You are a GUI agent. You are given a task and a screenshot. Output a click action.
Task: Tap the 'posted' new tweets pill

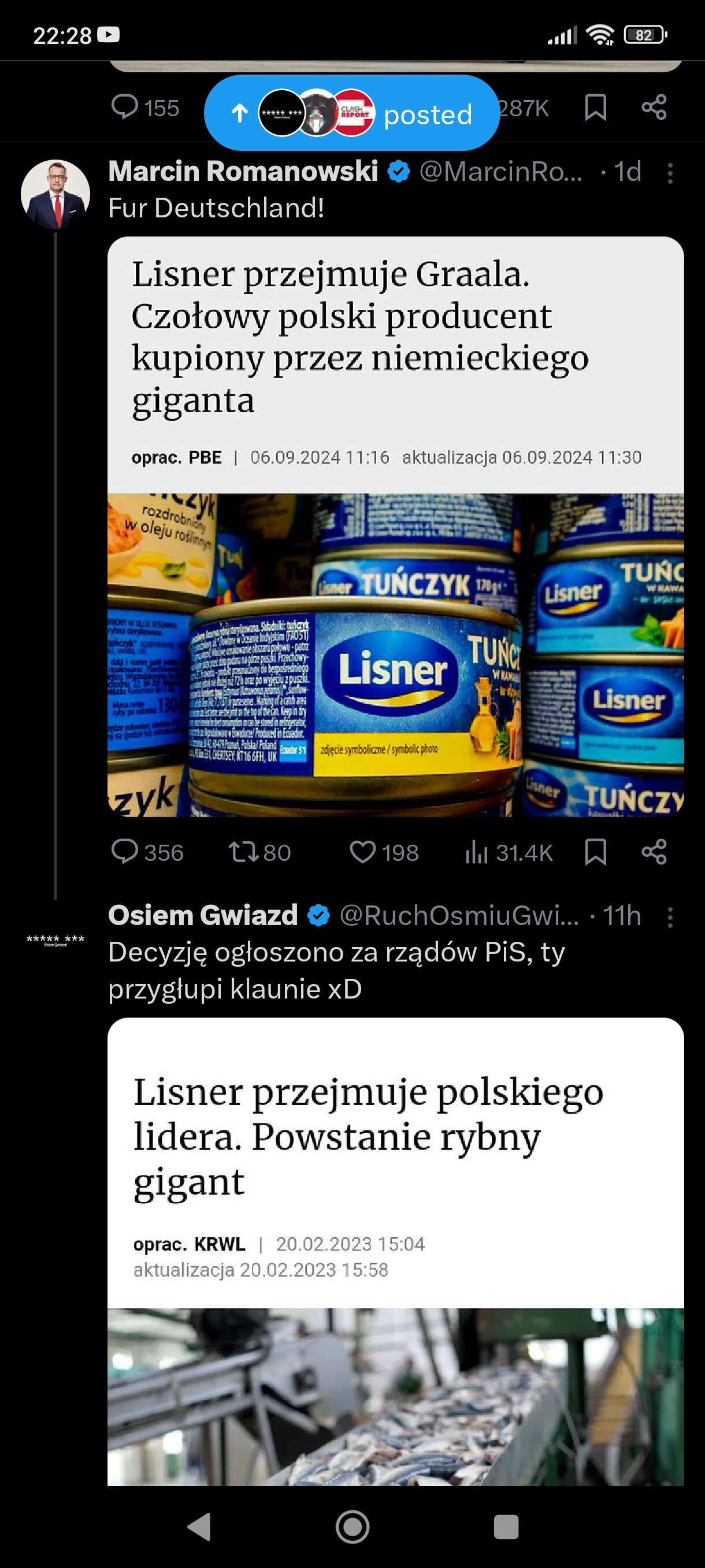click(x=351, y=113)
